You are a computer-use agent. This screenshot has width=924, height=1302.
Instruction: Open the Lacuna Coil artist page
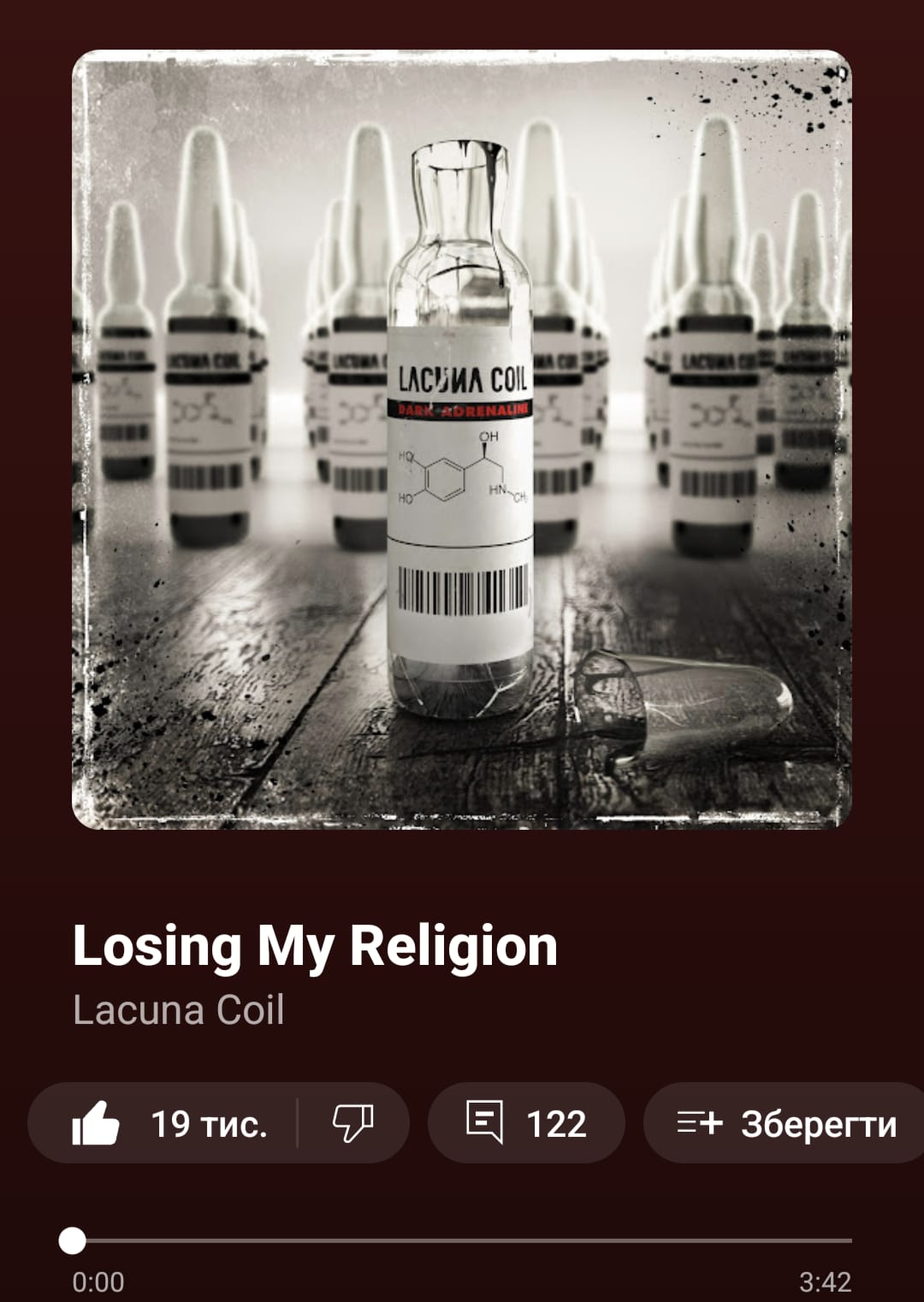[x=178, y=1010]
